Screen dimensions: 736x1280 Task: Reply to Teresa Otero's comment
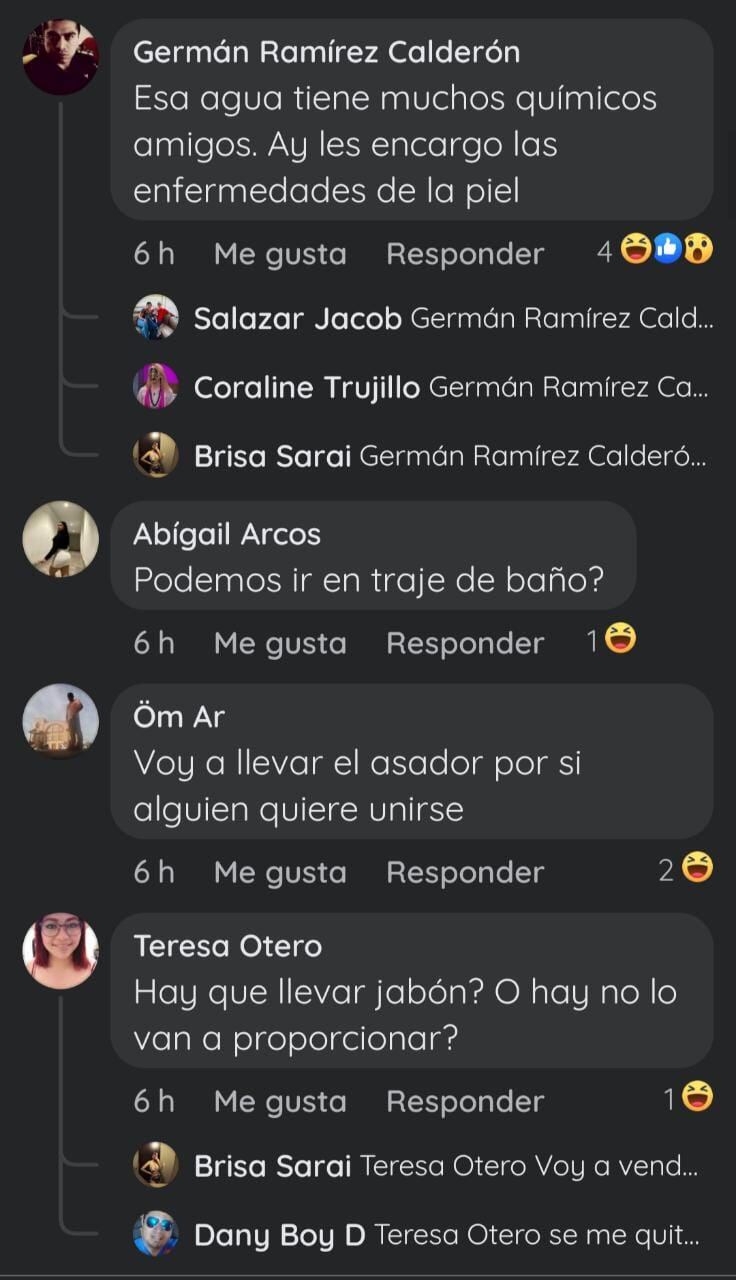click(x=465, y=1101)
